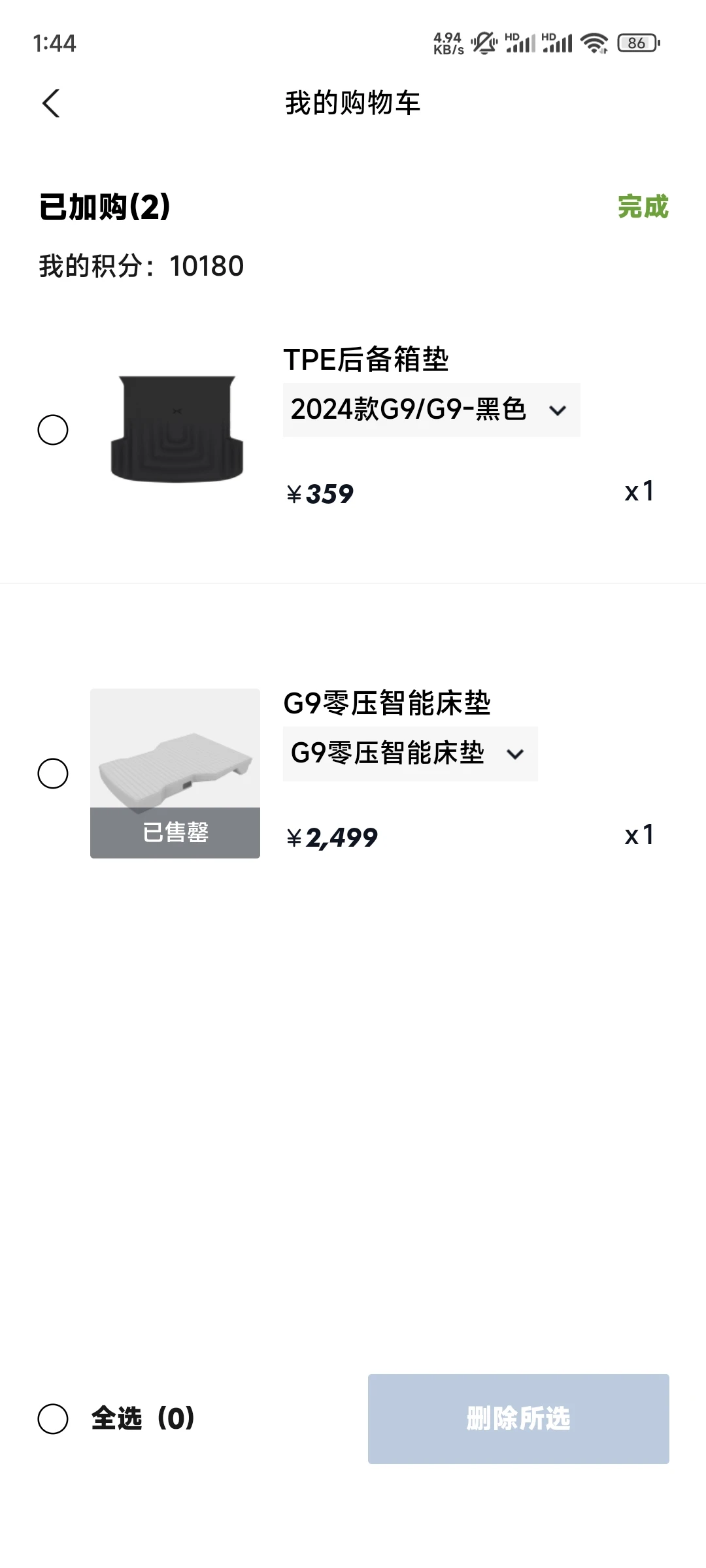Tap 删除所选 to delete selected items
The height and width of the screenshot is (1568, 706).
[x=518, y=1419]
